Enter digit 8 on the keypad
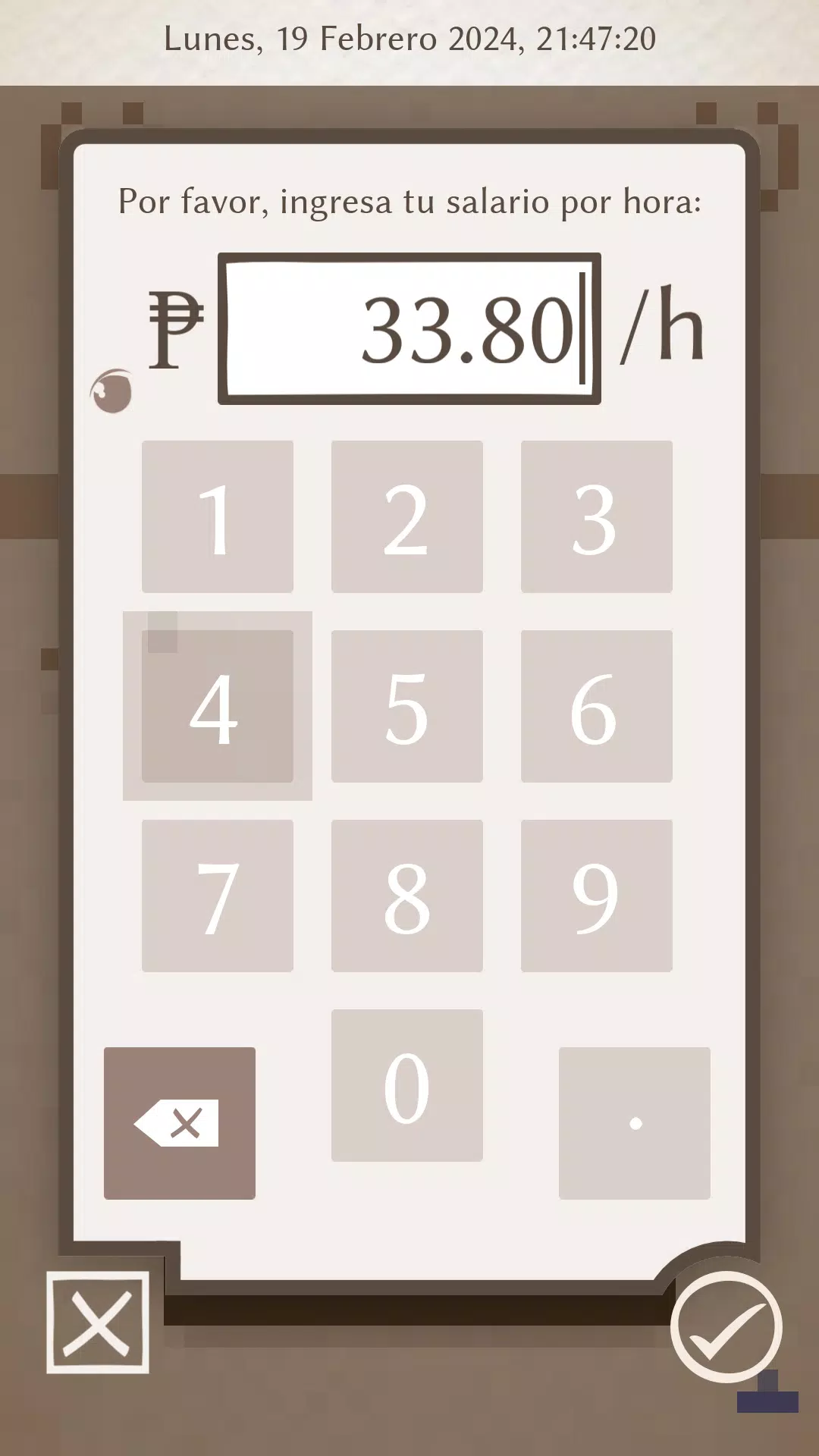The image size is (819, 1456). [407, 896]
